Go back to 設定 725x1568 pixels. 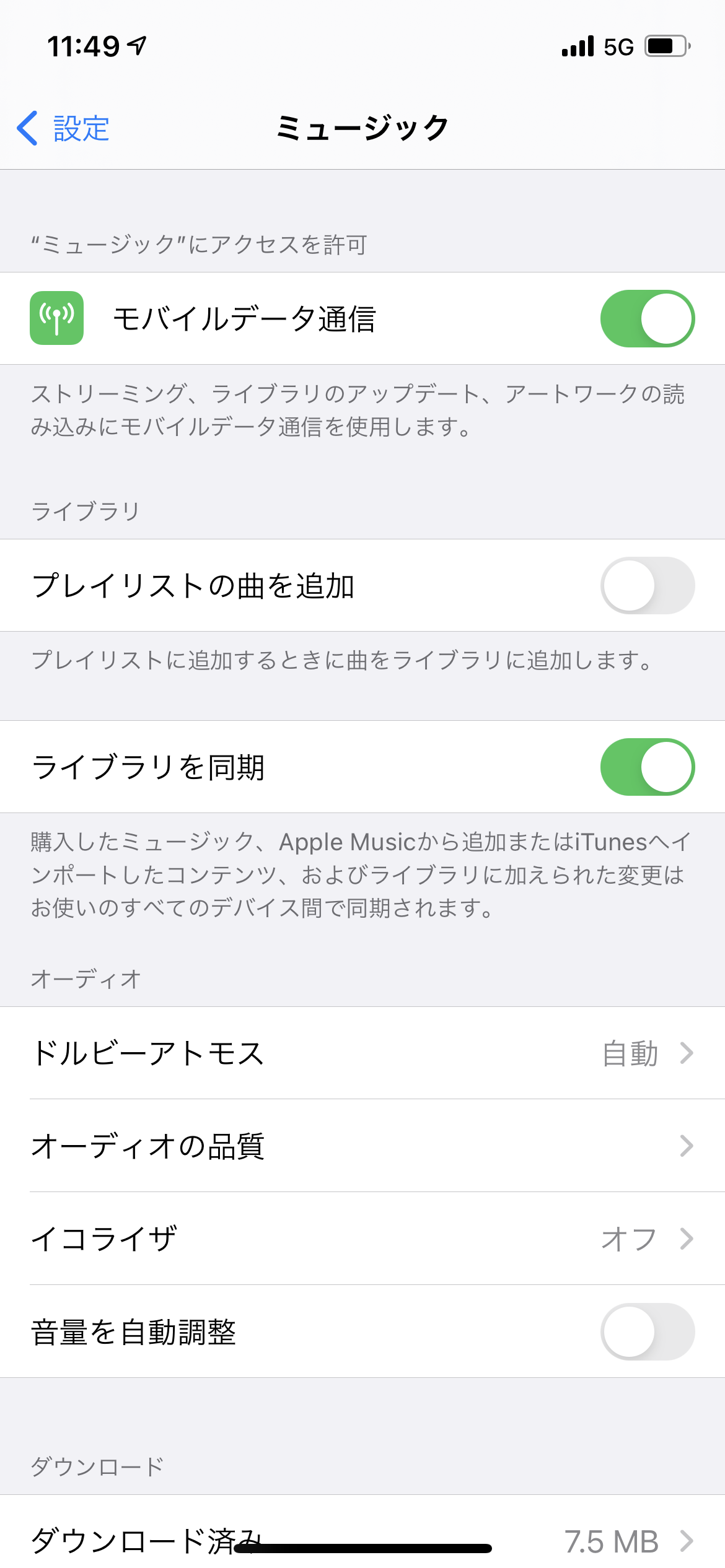pos(63,129)
